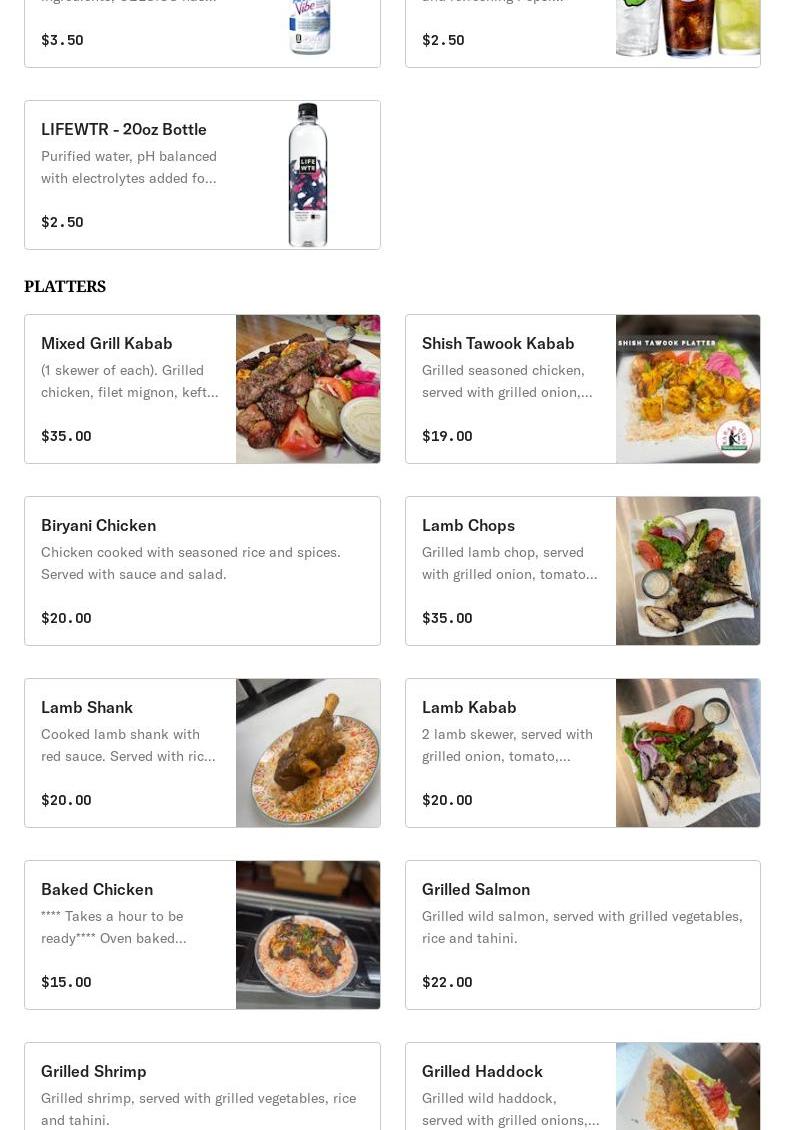Viewport: 785px width, 1130px height.
Task: Open the Lamb Shank item
Action: 202,753
